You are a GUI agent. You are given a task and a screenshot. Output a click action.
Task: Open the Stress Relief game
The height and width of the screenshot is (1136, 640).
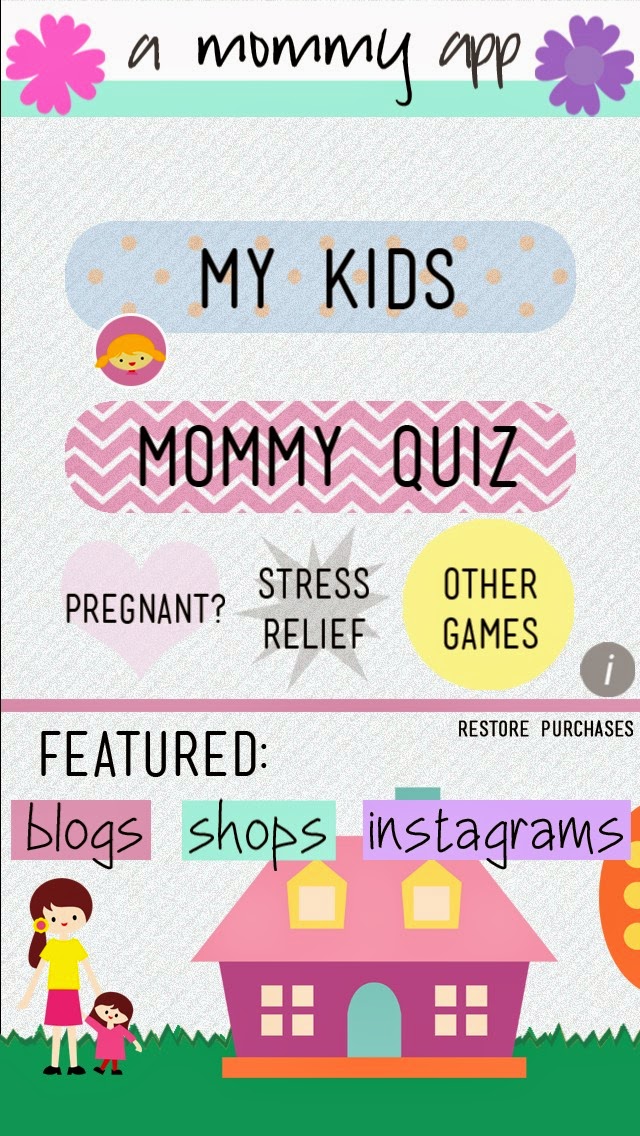pyautogui.click(x=313, y=608)
